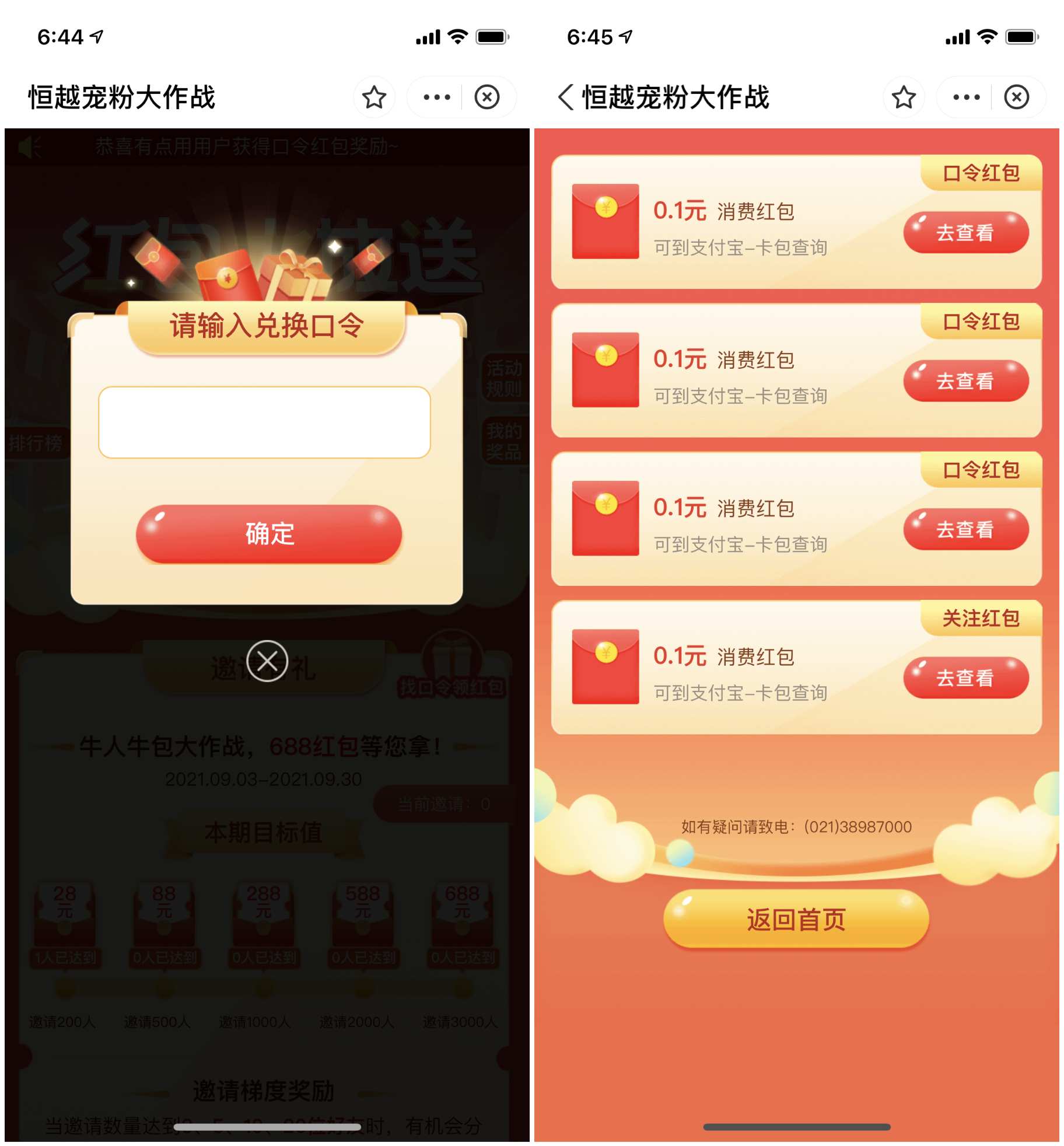Confirm the code with 确定 button
The image size is (1064, 1146).
[269, 533]
